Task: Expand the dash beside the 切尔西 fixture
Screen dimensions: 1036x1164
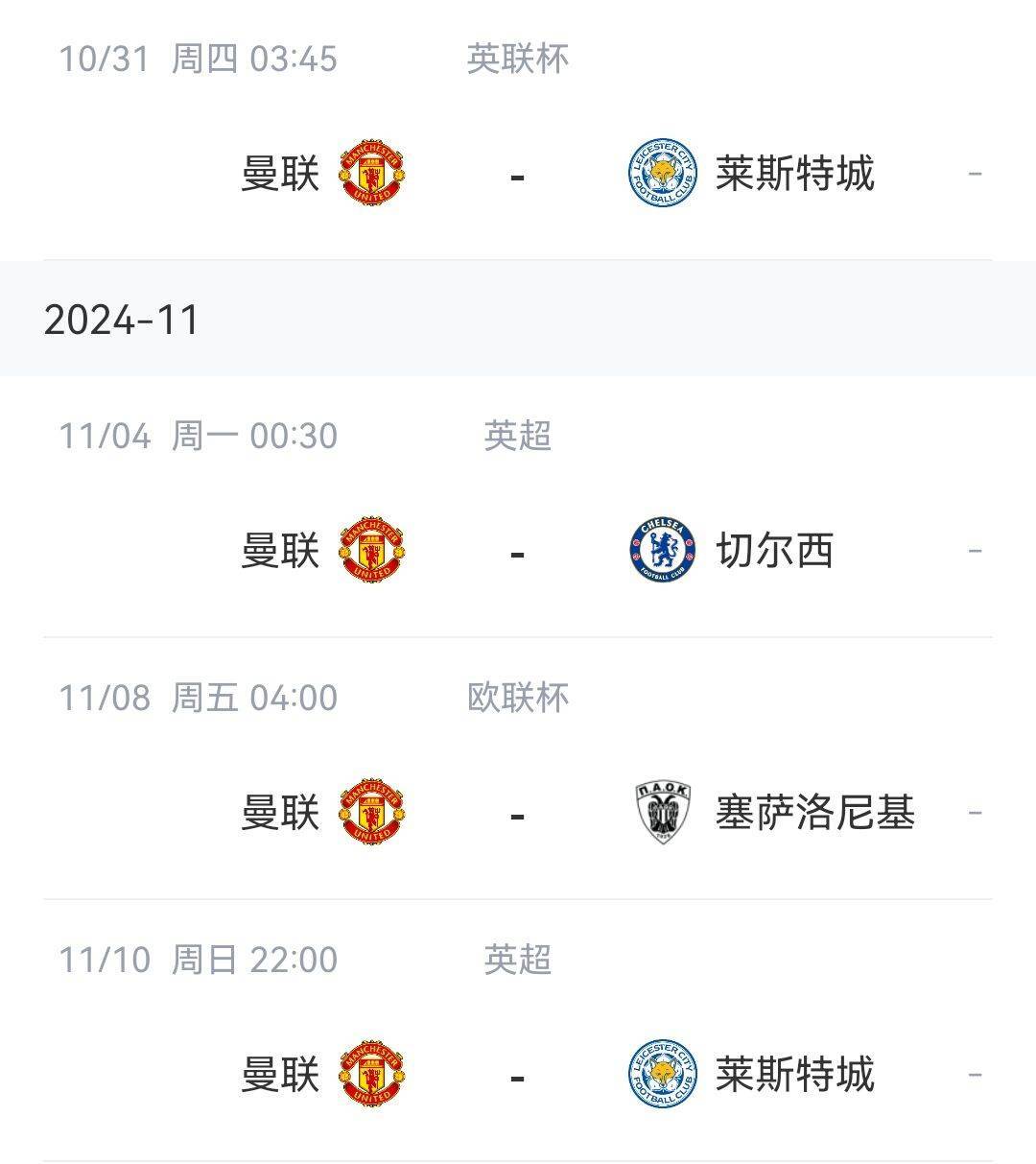Action: pyautogui.click(x=977, y=551)
